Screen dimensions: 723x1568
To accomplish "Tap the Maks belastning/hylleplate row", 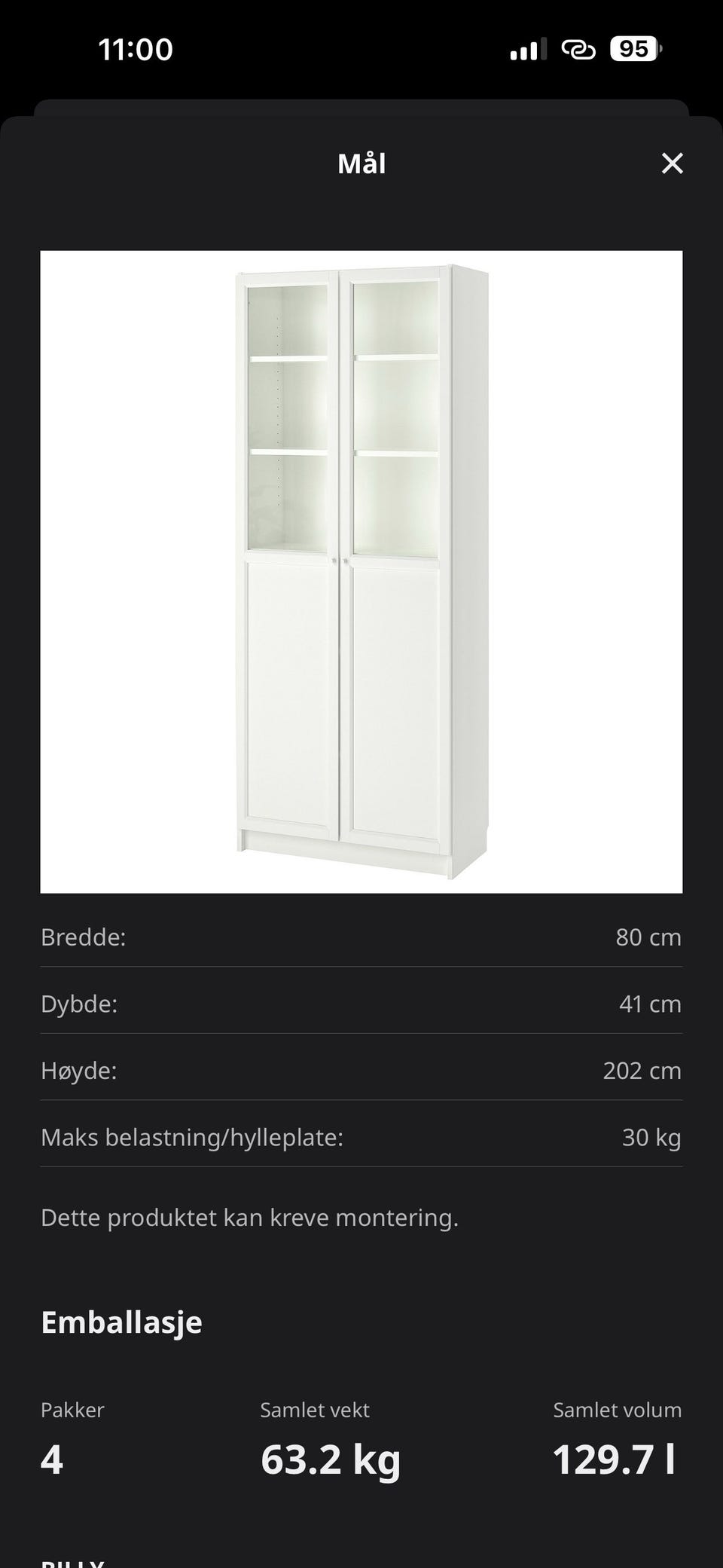I will [x=361, y=1139].
